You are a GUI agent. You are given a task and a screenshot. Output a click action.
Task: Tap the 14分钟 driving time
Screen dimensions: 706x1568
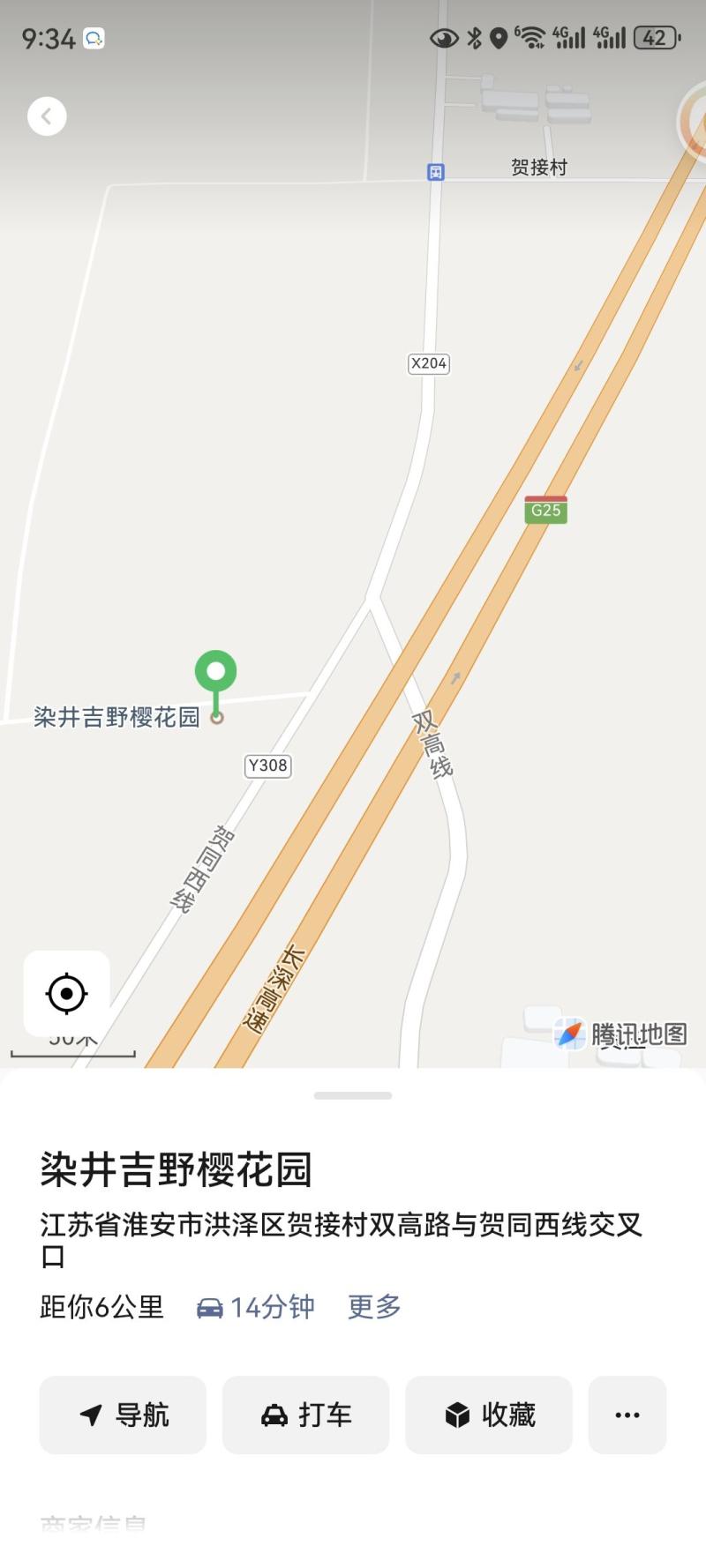(256, 1306)
